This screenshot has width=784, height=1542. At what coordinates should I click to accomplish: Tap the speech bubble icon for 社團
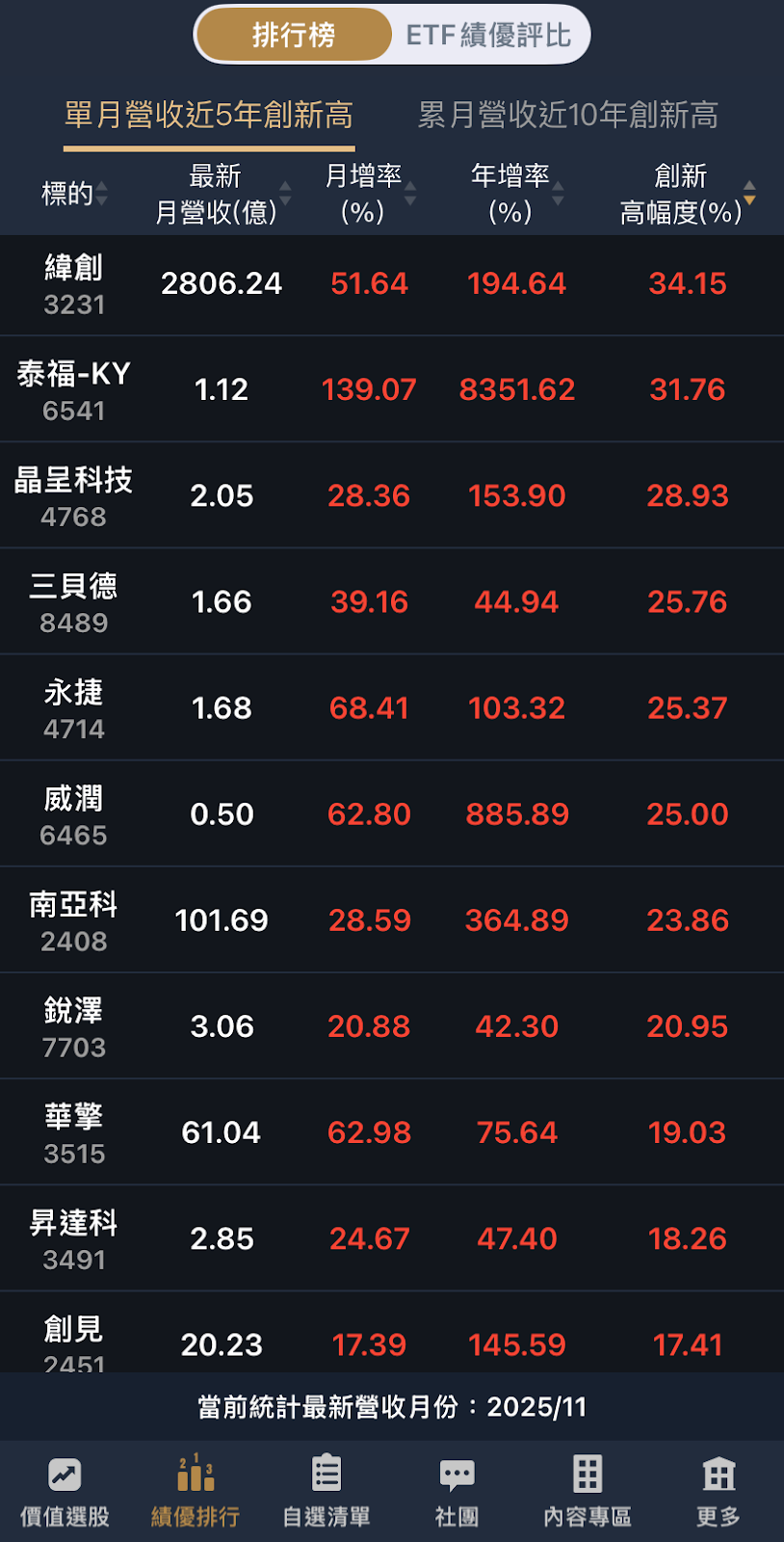tap(457, 1473)
